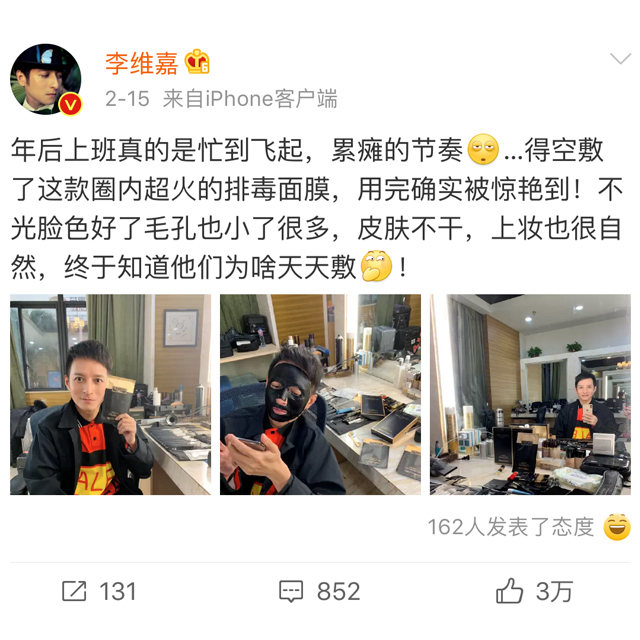Screen dimensions: 640x640
Task: Open the 852 comments
Action: [x=319, y=591]
